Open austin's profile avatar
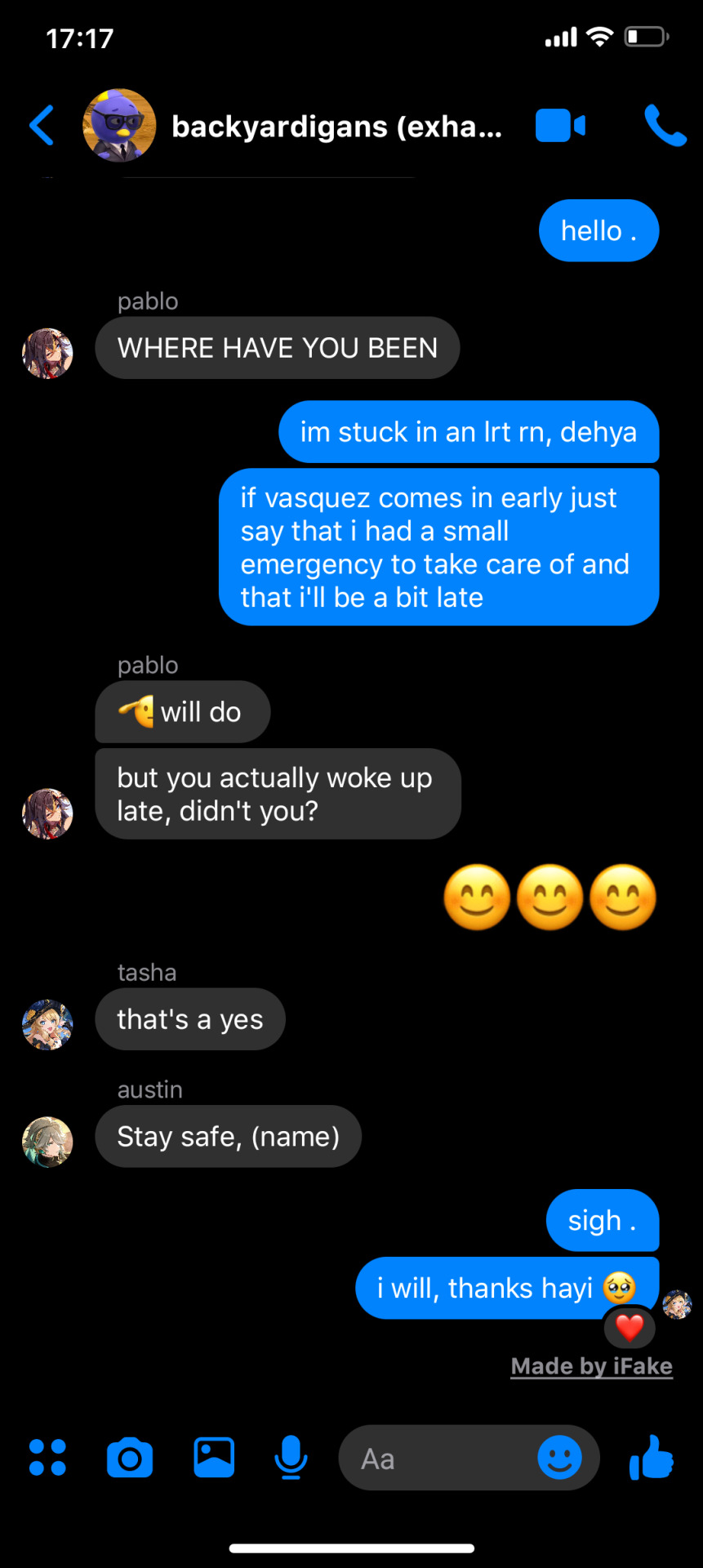 [x=47, y=1142]
